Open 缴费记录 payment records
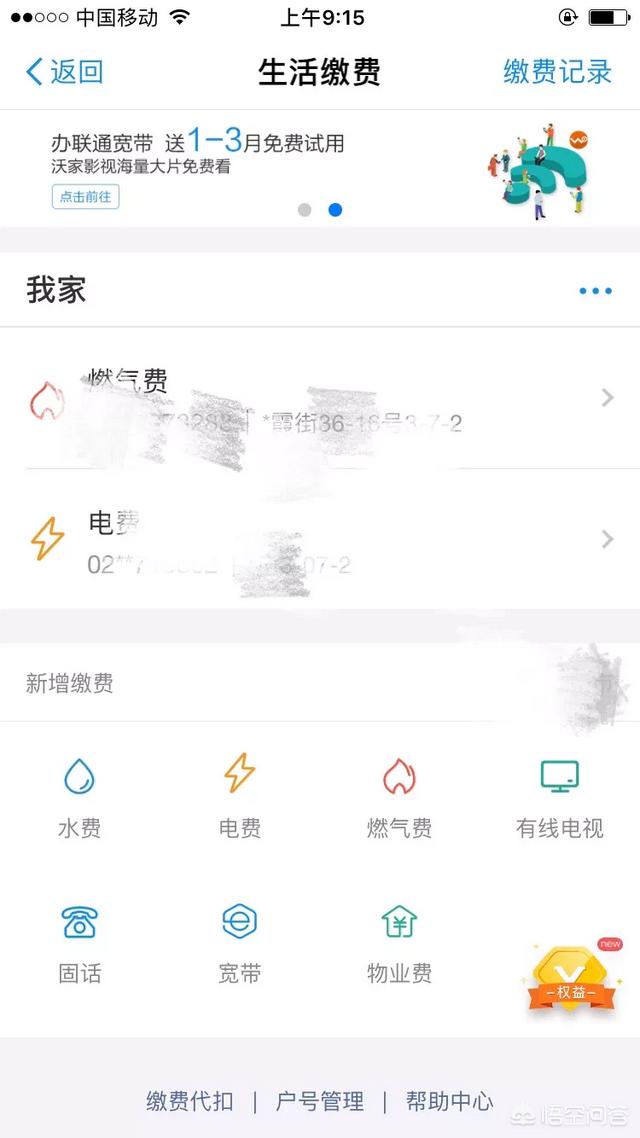Viewport: 640px width, 1138px height. [557, 72]
